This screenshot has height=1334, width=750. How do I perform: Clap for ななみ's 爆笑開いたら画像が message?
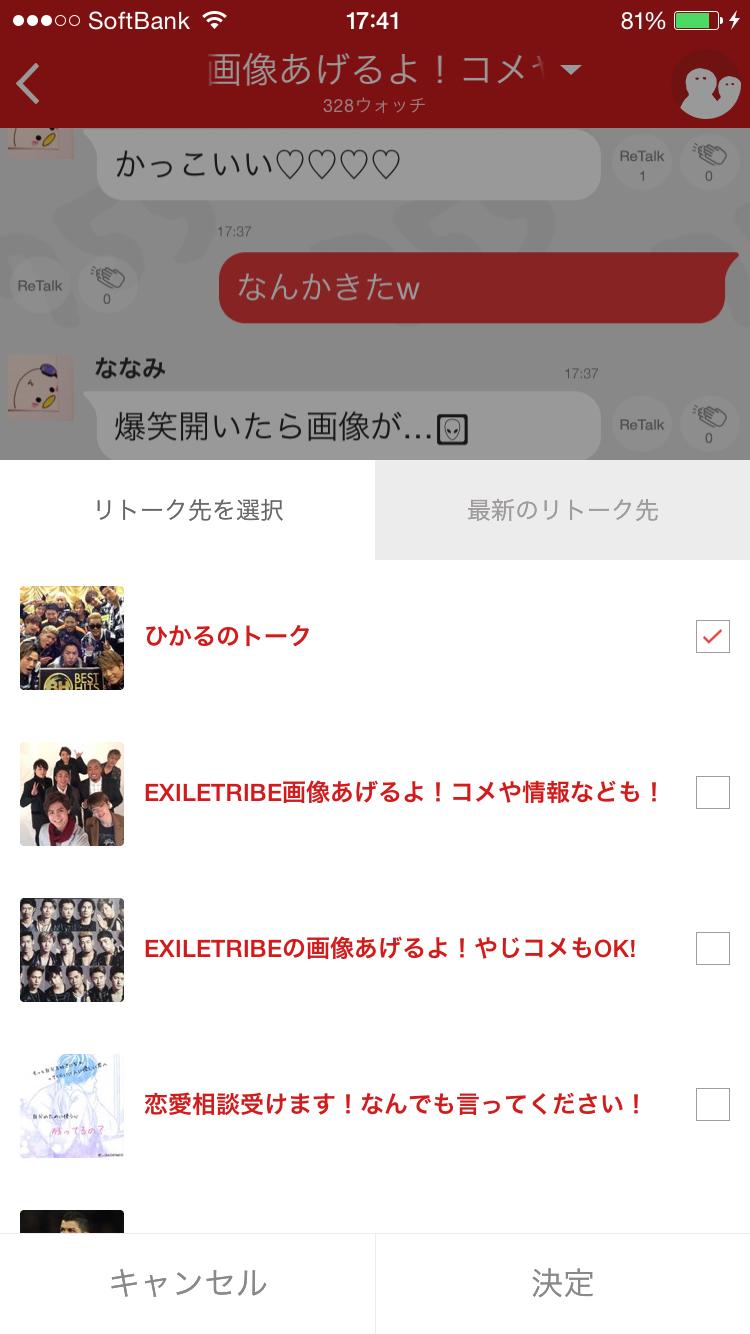point(709,425)
